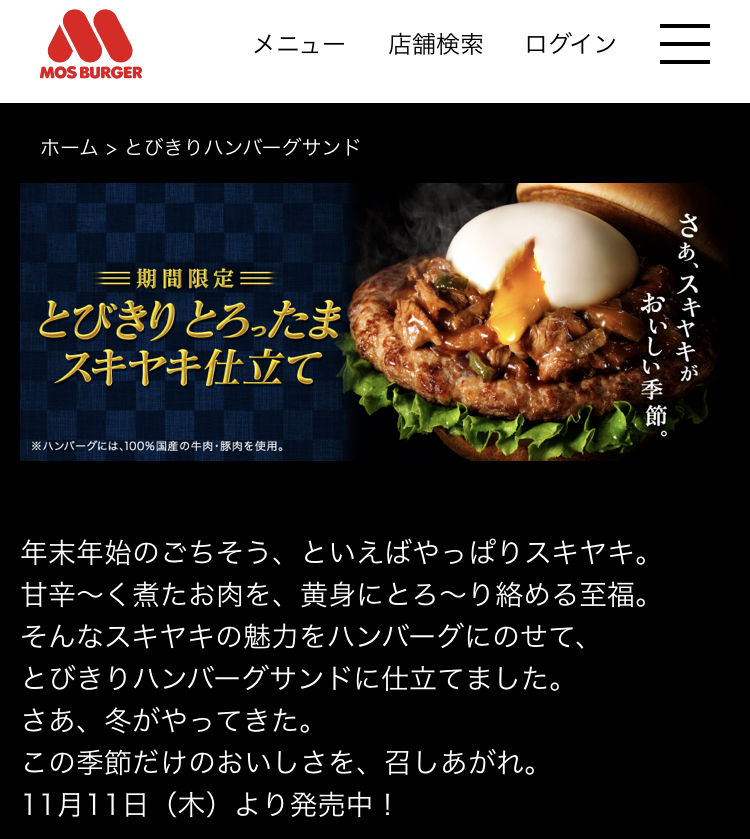
Task: Go to メニュー page
Action: [298, 44]
